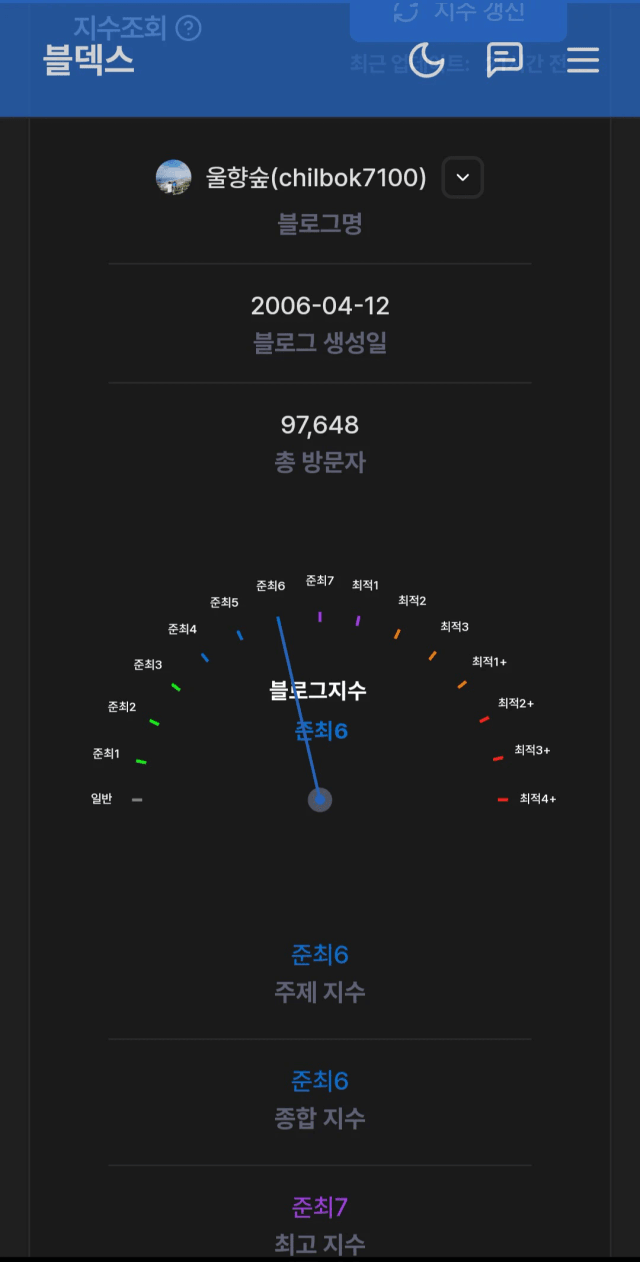Toggle dark mode with the moon icon
This screenshot has height=1262, width=640.
[427, 60]
